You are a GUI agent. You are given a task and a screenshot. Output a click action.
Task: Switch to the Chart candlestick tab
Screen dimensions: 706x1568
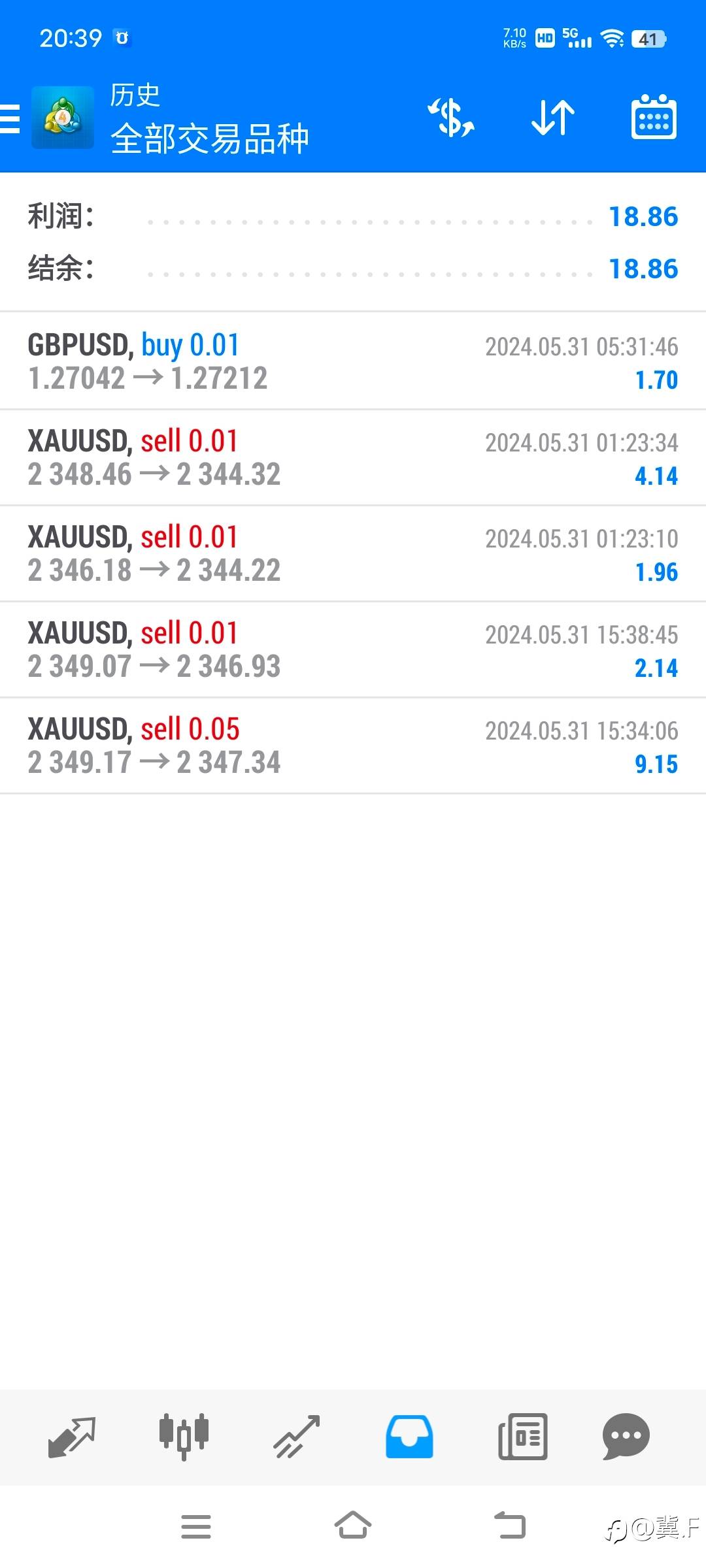coord(184,1437)
